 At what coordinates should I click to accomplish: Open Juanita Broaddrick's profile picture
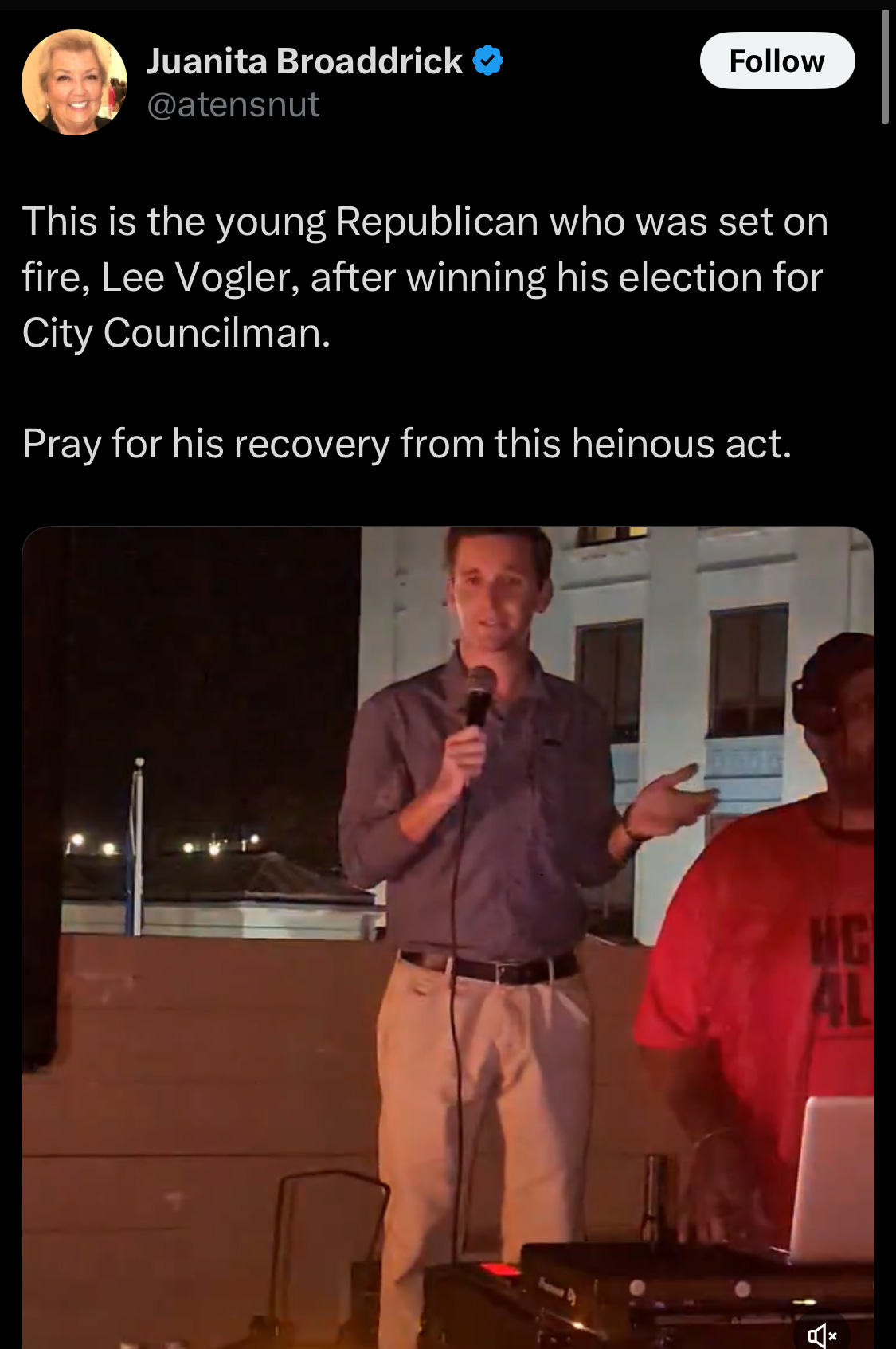point(74,82)
